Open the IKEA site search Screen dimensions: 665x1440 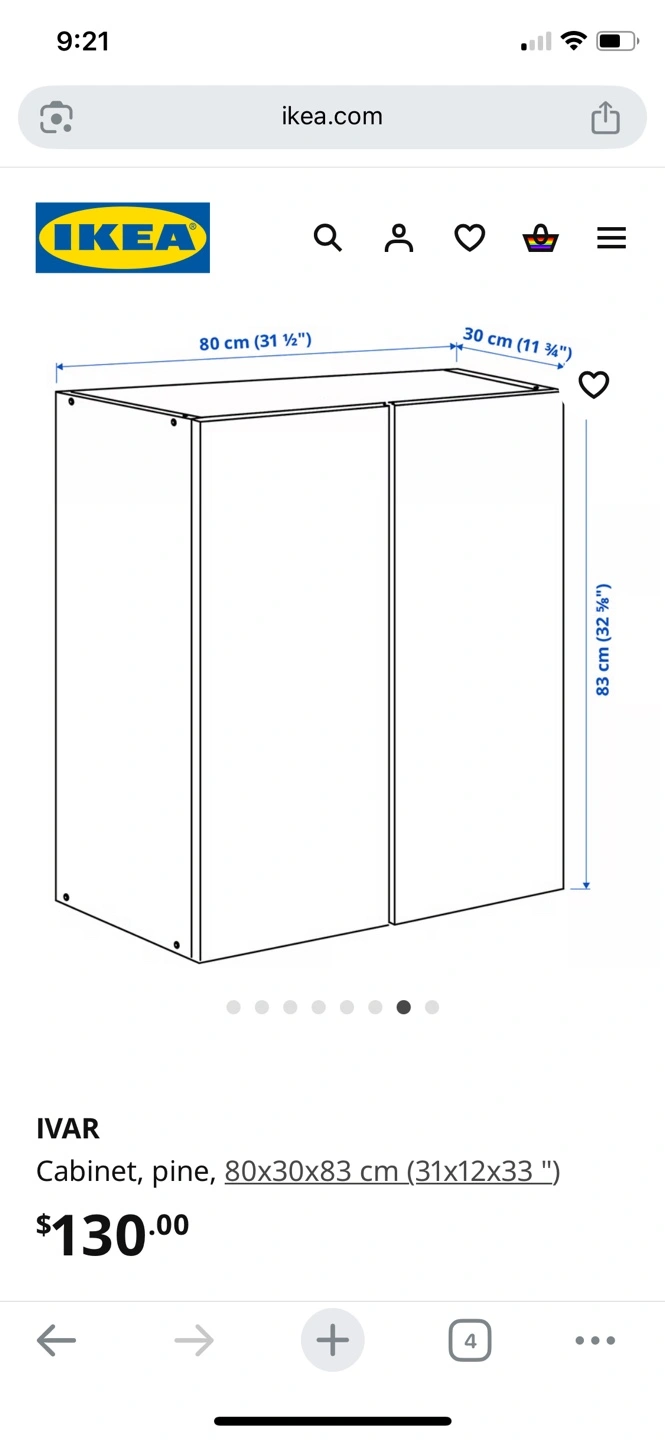coord(328,238)
